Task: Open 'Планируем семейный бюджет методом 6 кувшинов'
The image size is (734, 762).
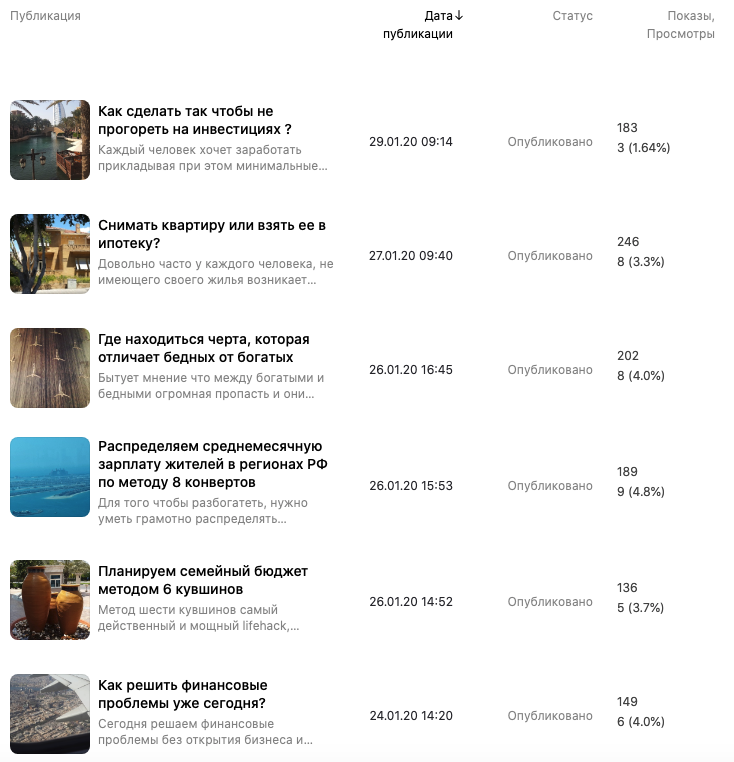Action: [x=202, y=580]
